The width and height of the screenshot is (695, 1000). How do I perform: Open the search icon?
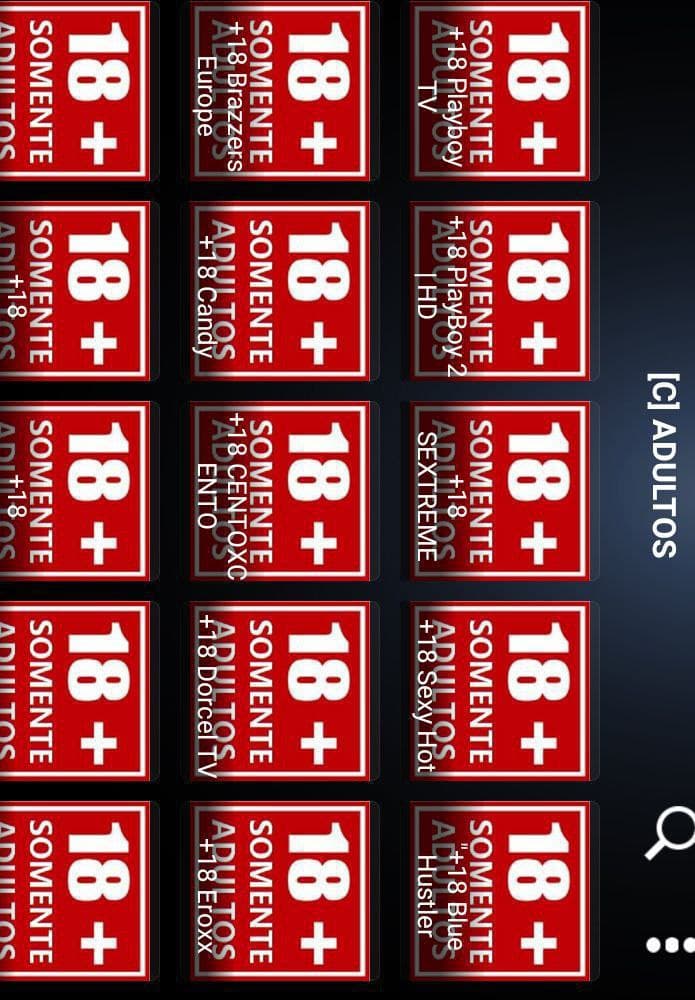668,833
